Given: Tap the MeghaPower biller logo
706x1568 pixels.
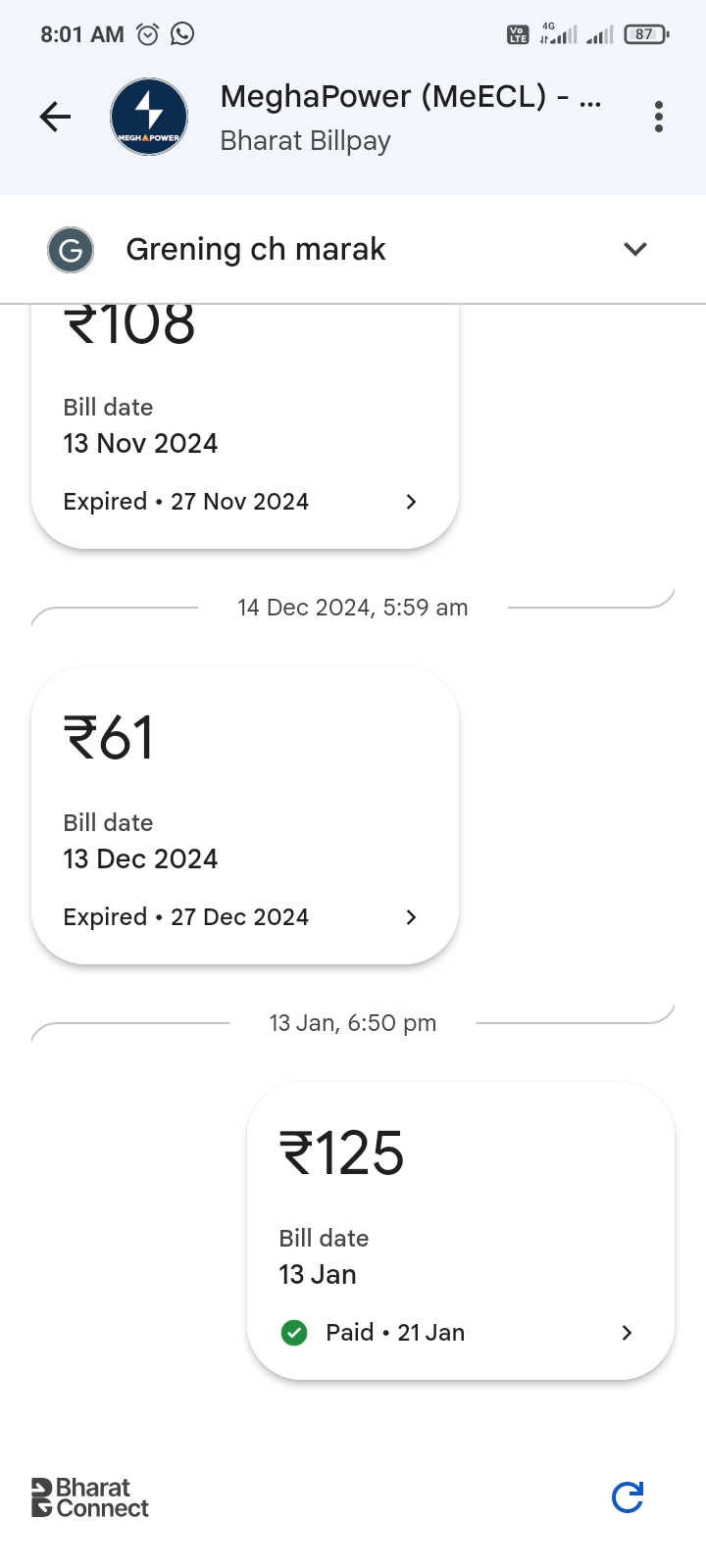Looking at the screenshot, I should click(149, 117).
